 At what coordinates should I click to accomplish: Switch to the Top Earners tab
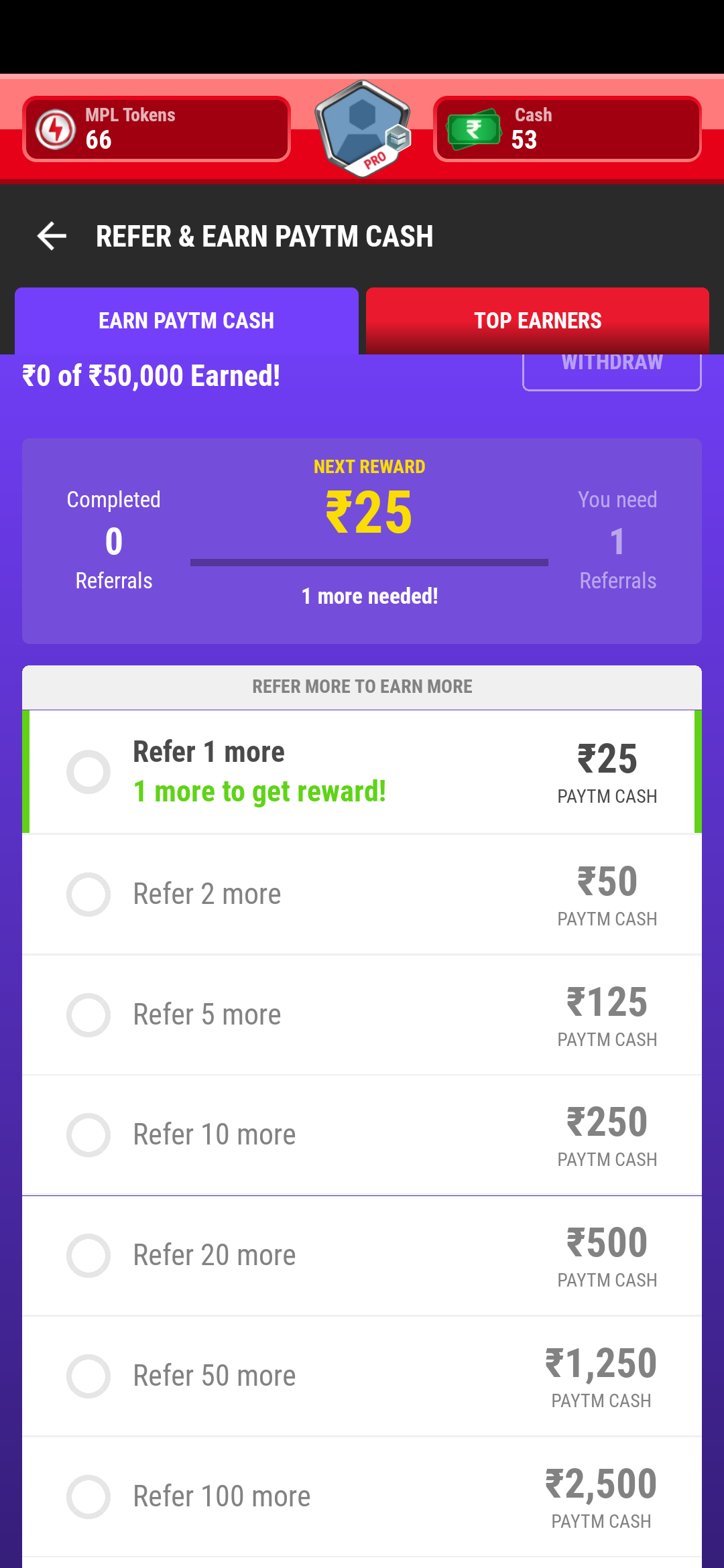(538, 321)
